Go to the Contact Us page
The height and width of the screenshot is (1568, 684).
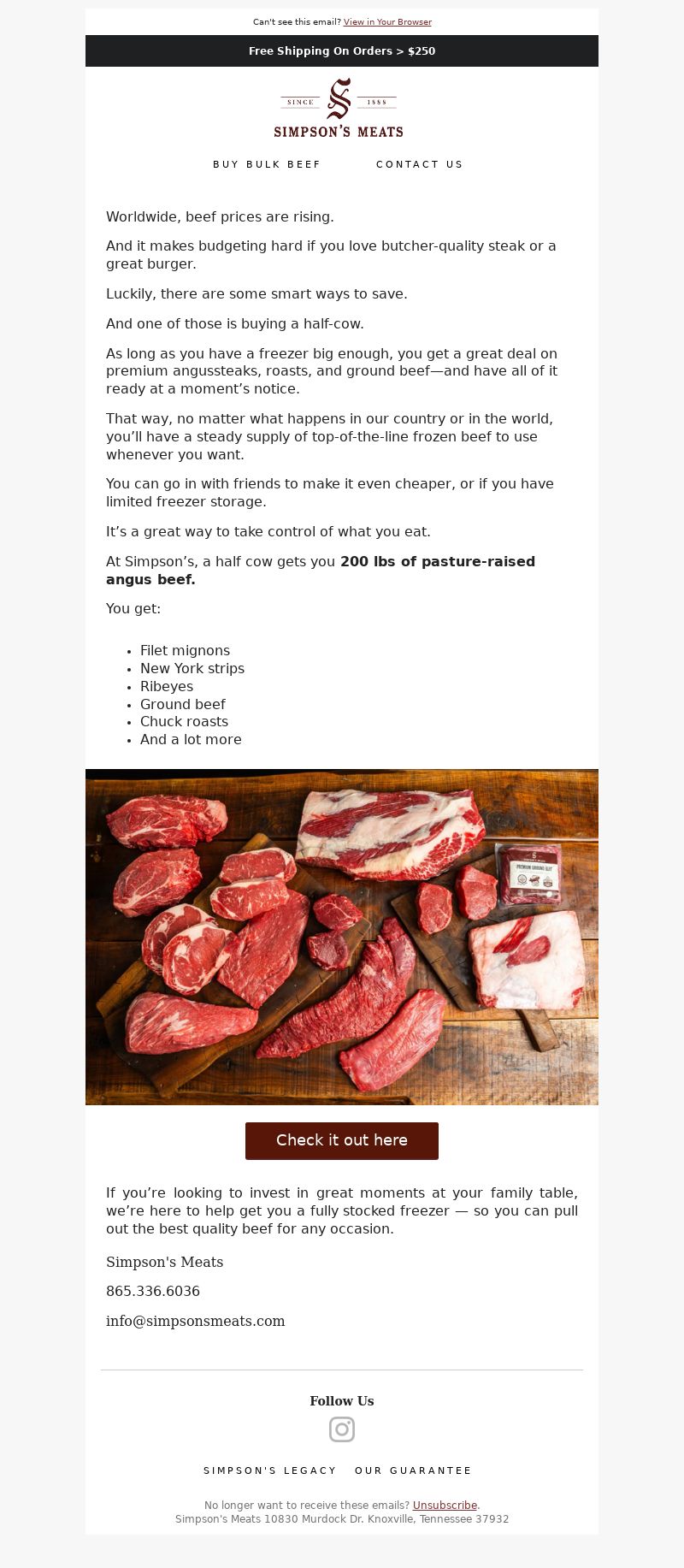click(x=419, y=164)
